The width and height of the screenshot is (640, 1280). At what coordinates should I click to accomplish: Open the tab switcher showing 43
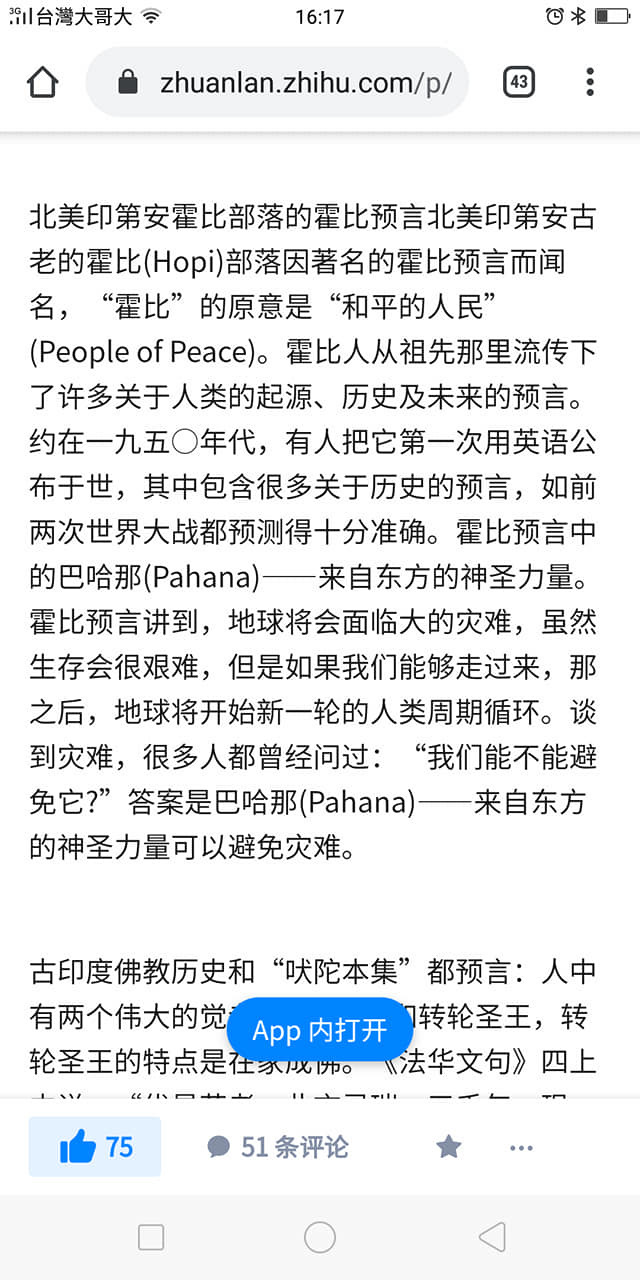[518, 82]
